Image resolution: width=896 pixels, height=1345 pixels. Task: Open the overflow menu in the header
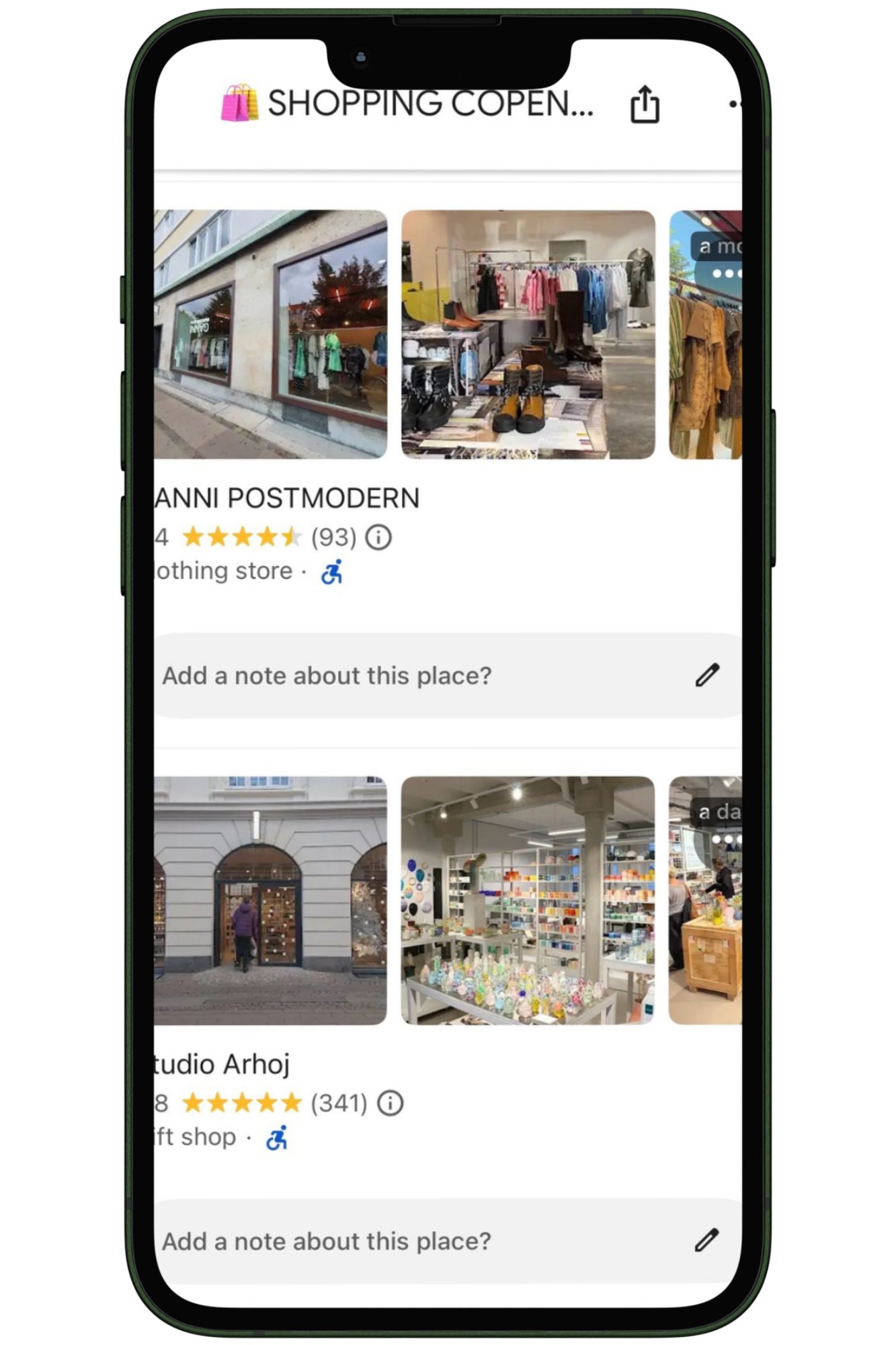735,104
